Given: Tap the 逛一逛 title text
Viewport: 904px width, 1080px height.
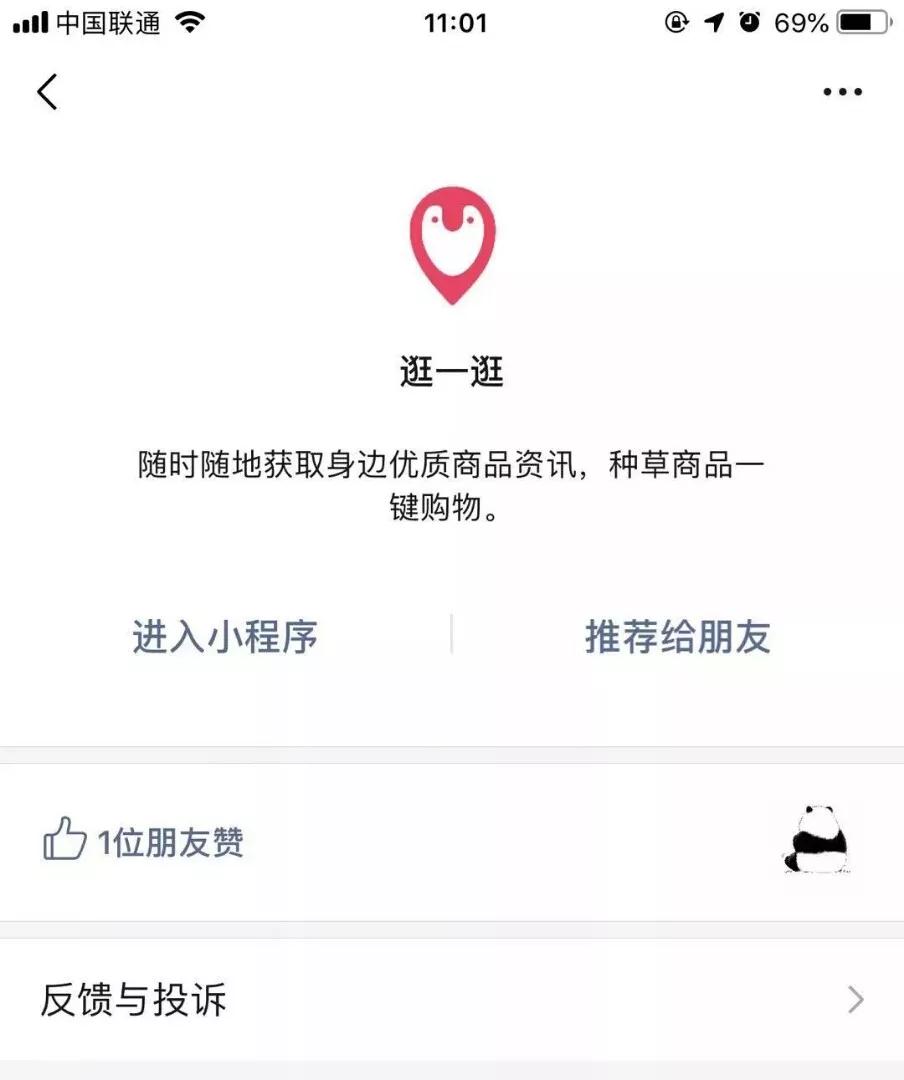Looking at the screenshot, I should pos(451,370).
